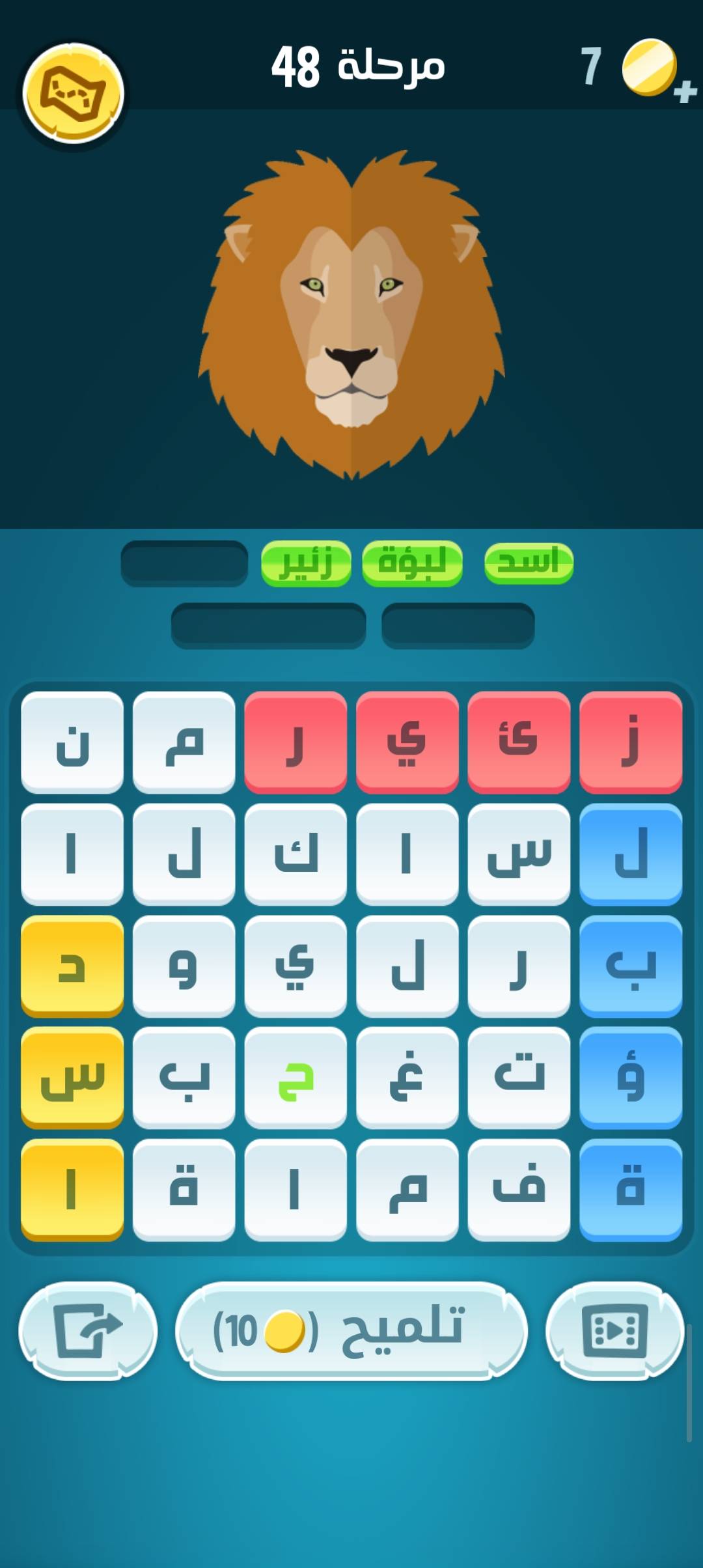Tap the ك letter tile
Screen dimensions: 703x1568
pos(296,854)
